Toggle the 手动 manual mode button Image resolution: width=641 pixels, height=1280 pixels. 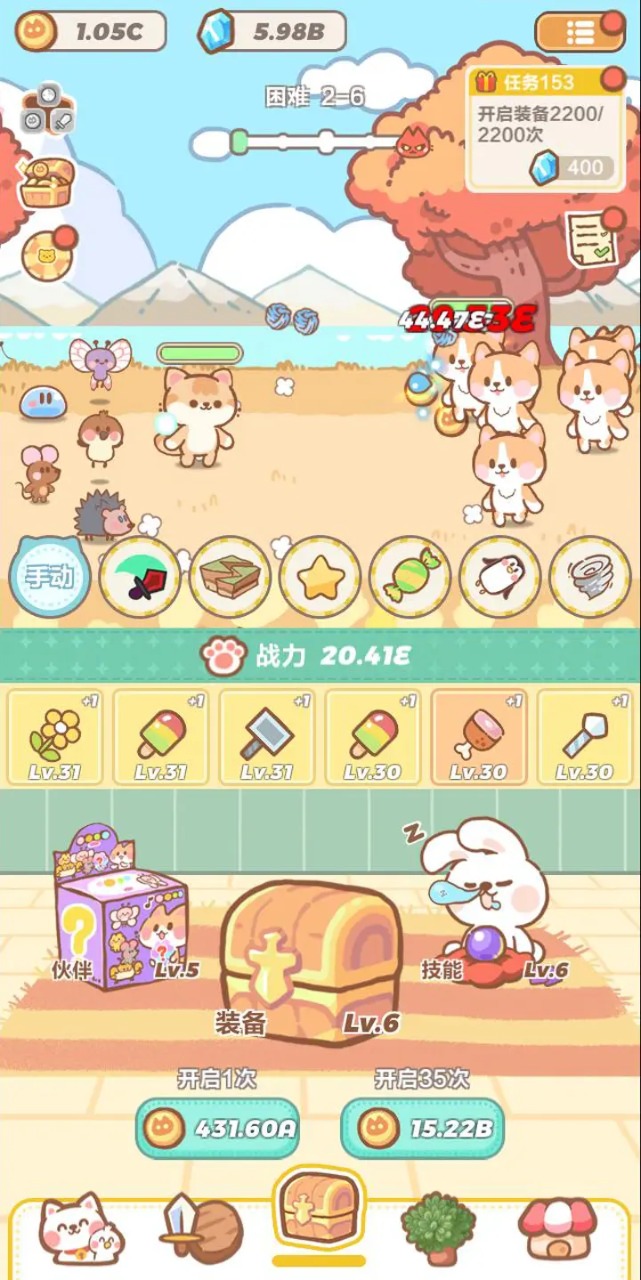50,577
